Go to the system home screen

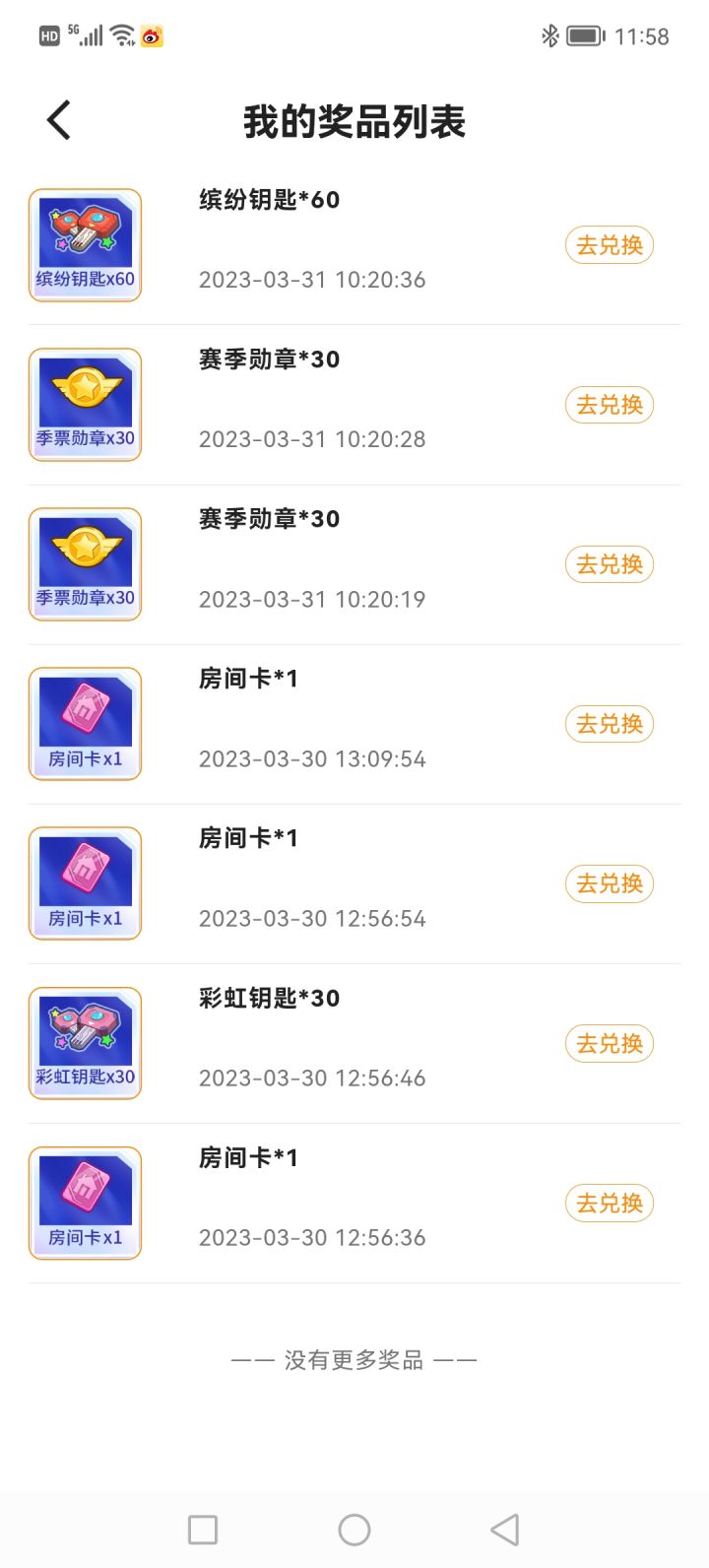(354, 1530)
